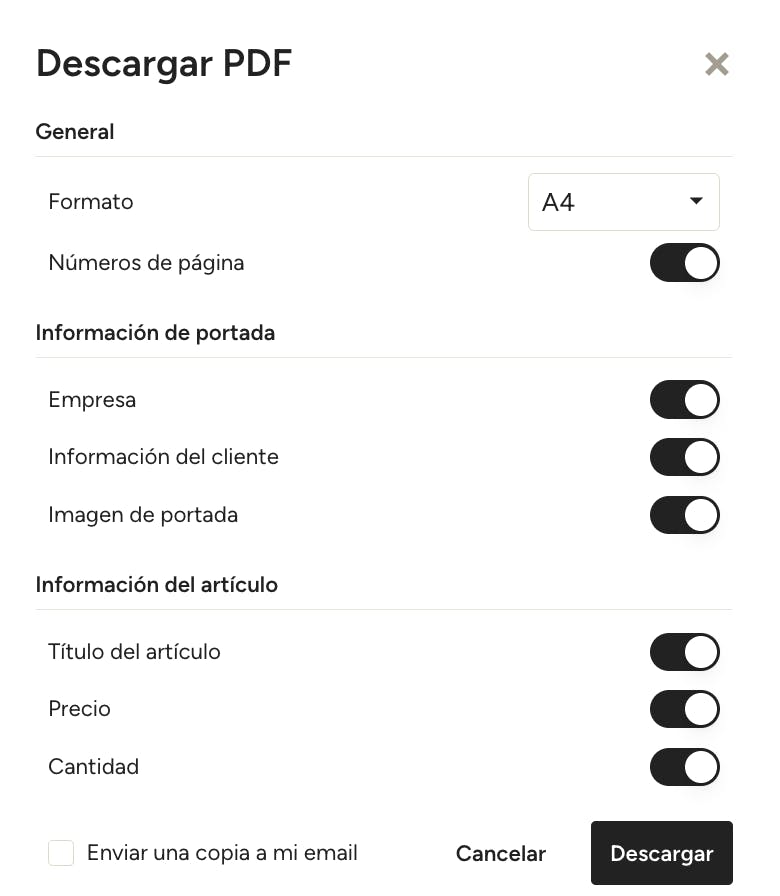Disable the Precio toggle
The width and height of the screenshot is (780, 896).
pos(684,709)
